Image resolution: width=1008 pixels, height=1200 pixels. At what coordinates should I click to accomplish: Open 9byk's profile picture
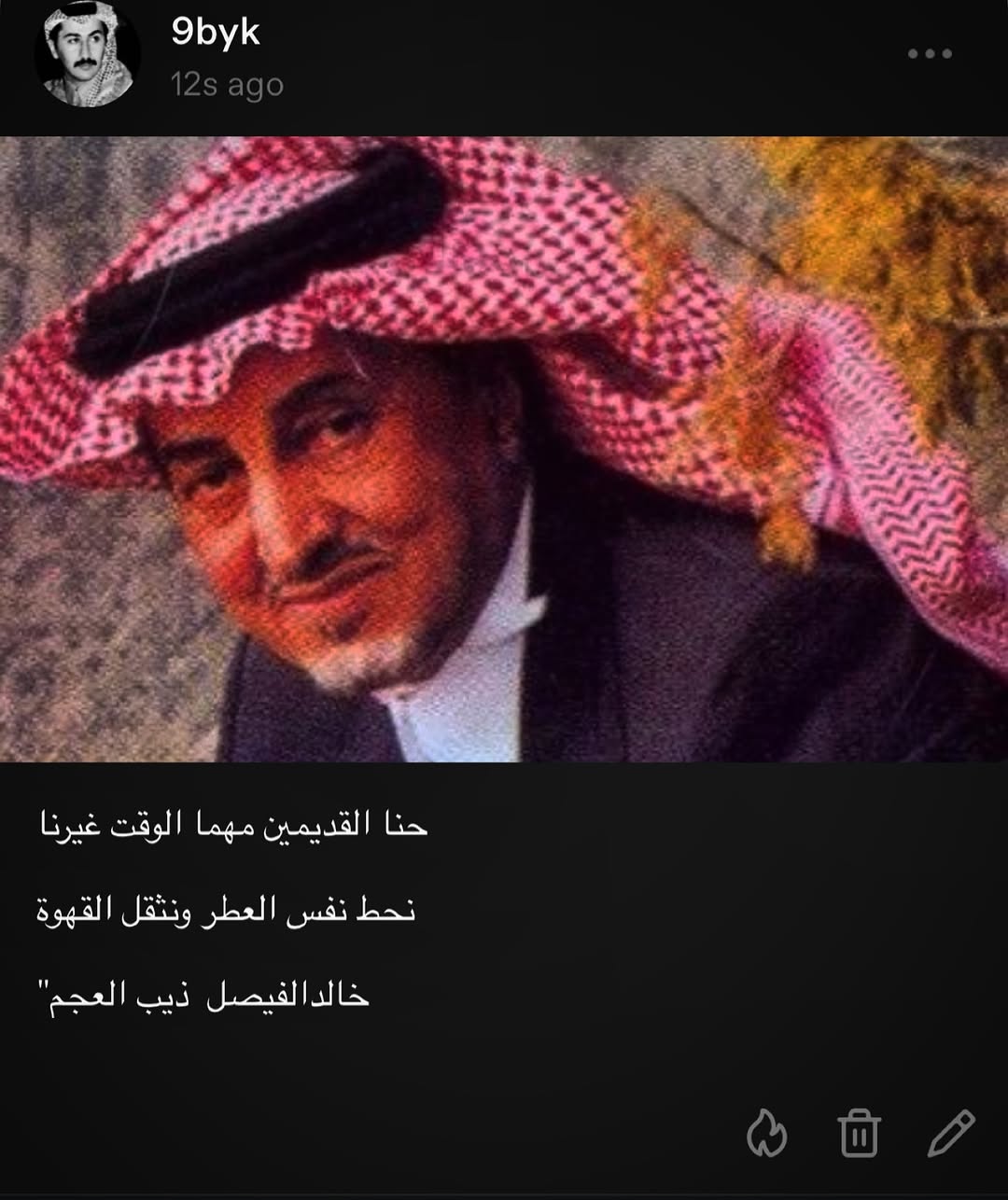point(88,54)
